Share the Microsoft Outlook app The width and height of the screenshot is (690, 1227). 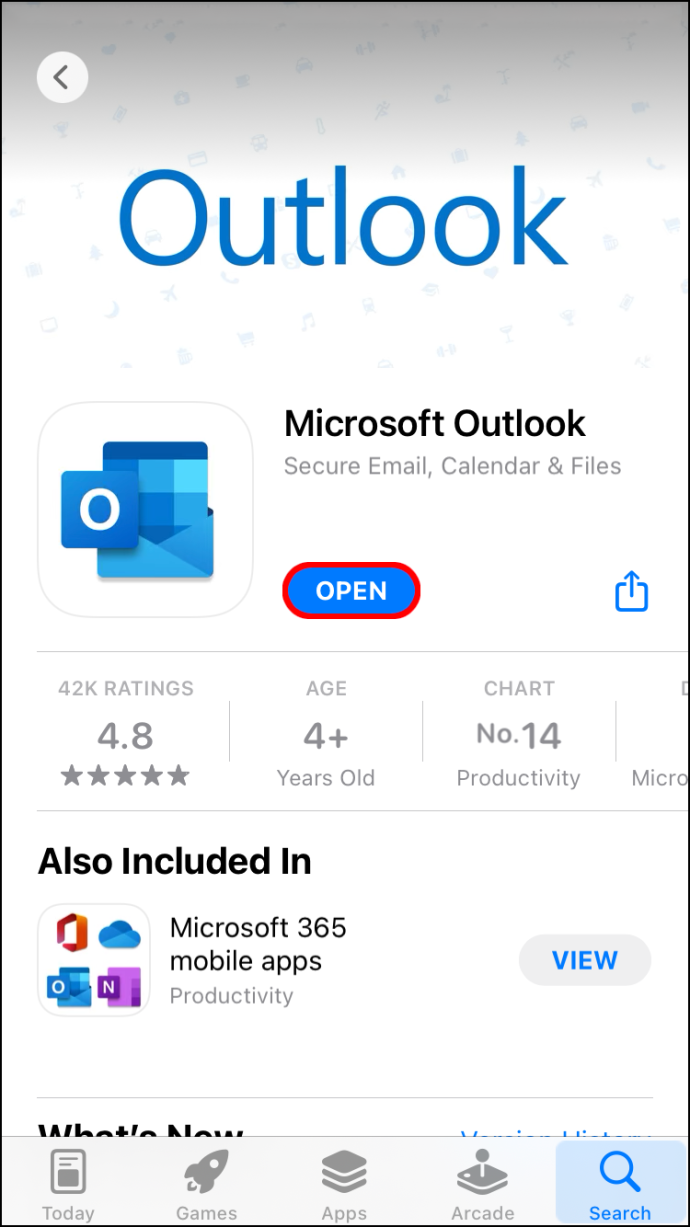click(x=631, y=591)
